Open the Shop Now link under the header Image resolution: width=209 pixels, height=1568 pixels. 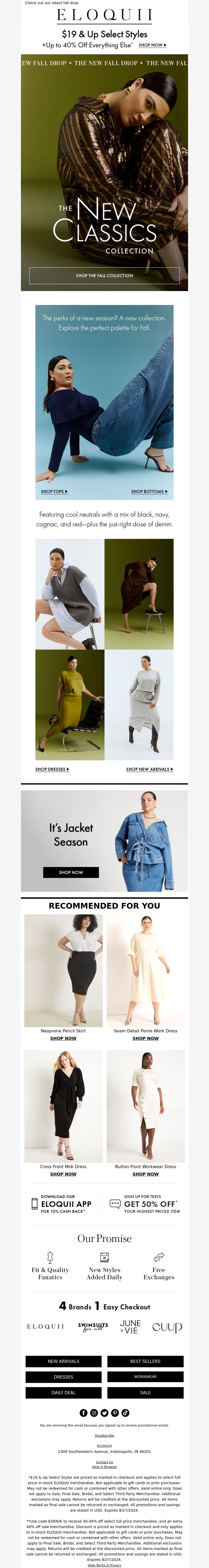pos(152,45)
